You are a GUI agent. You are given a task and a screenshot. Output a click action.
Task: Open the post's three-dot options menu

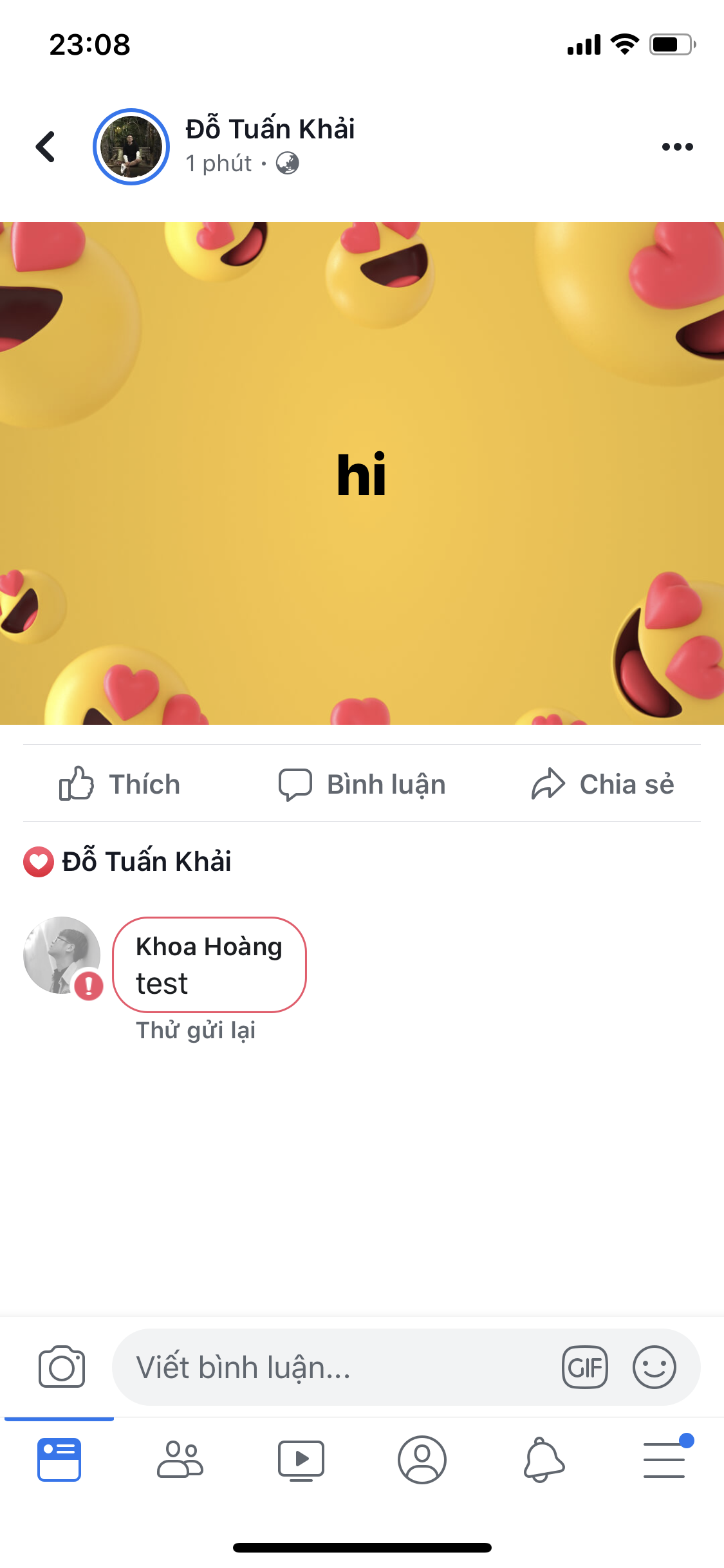[x=677, y=147]
